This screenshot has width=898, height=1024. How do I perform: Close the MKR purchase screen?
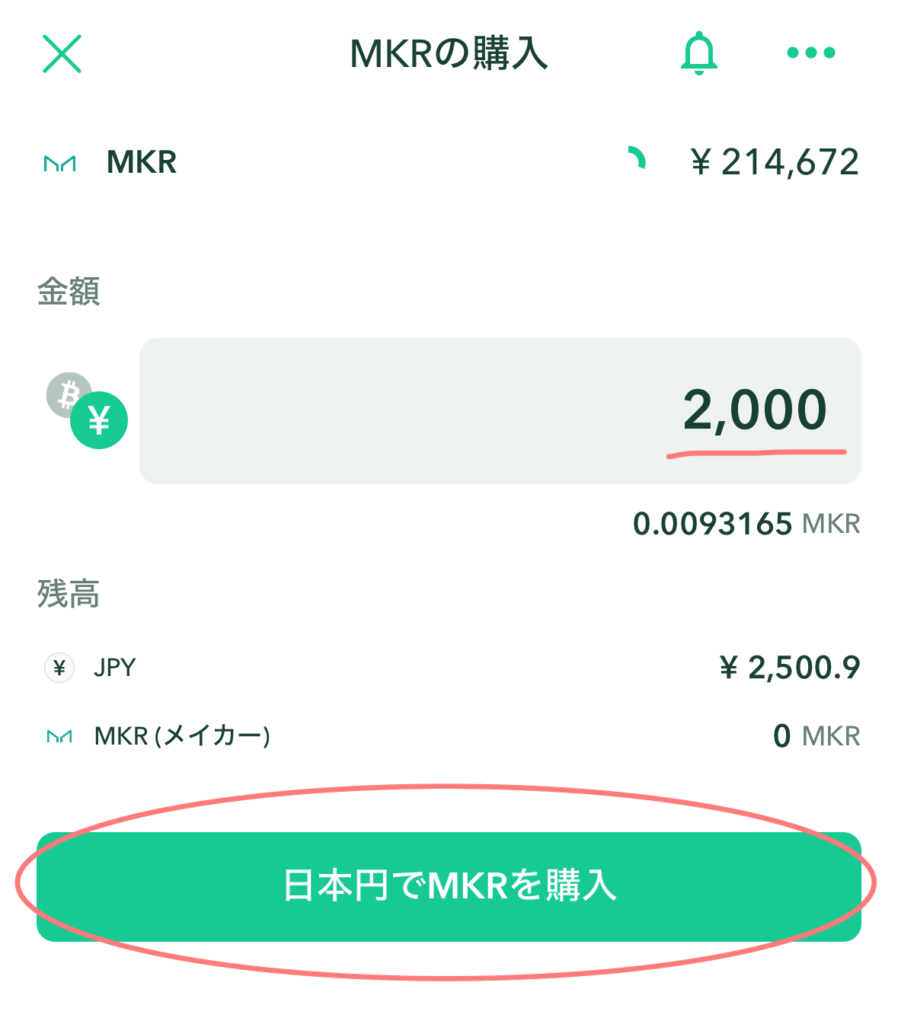click(62, 53)
